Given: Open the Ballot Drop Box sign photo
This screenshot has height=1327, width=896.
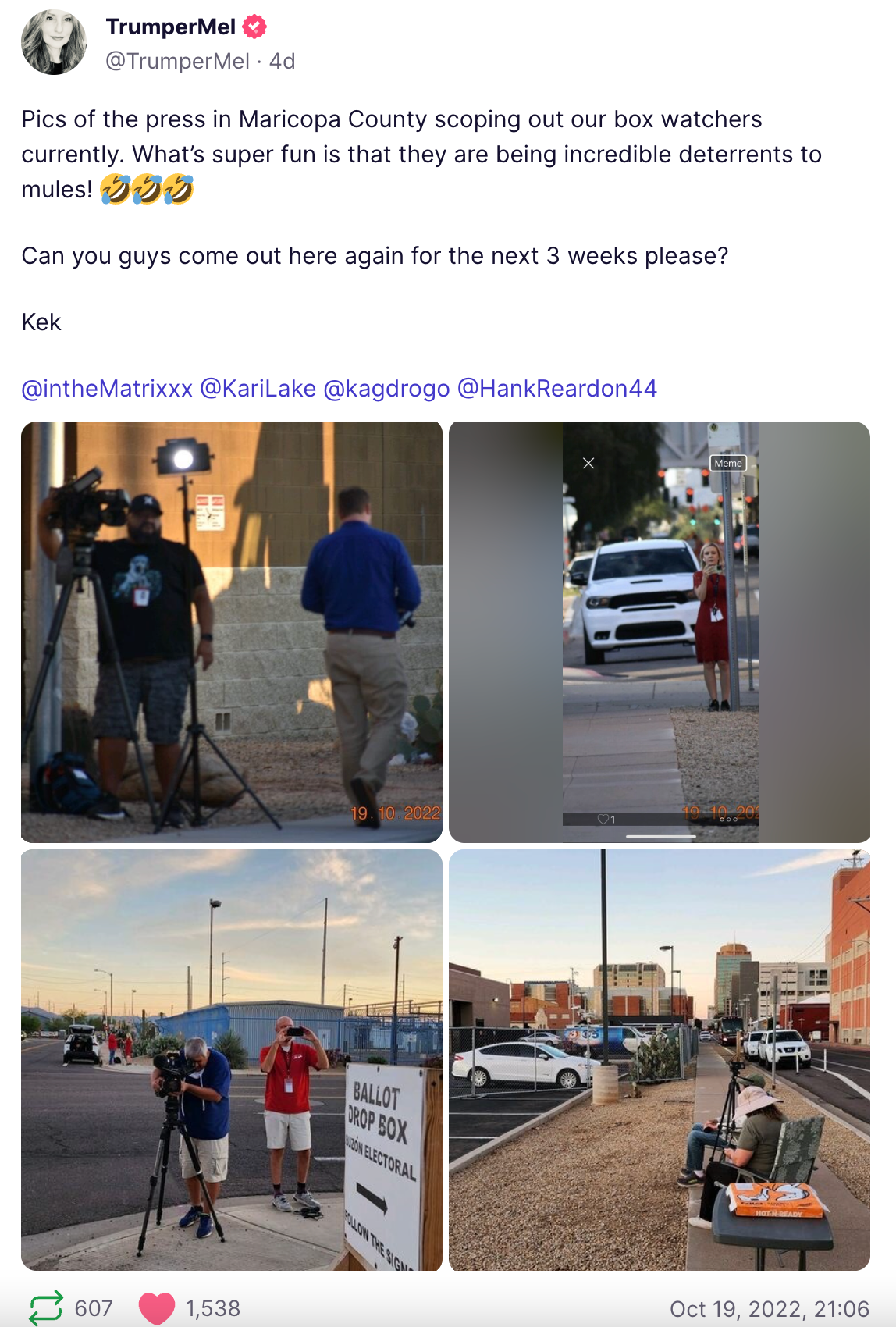Looking at the screenshot, I should (232, 1059).
